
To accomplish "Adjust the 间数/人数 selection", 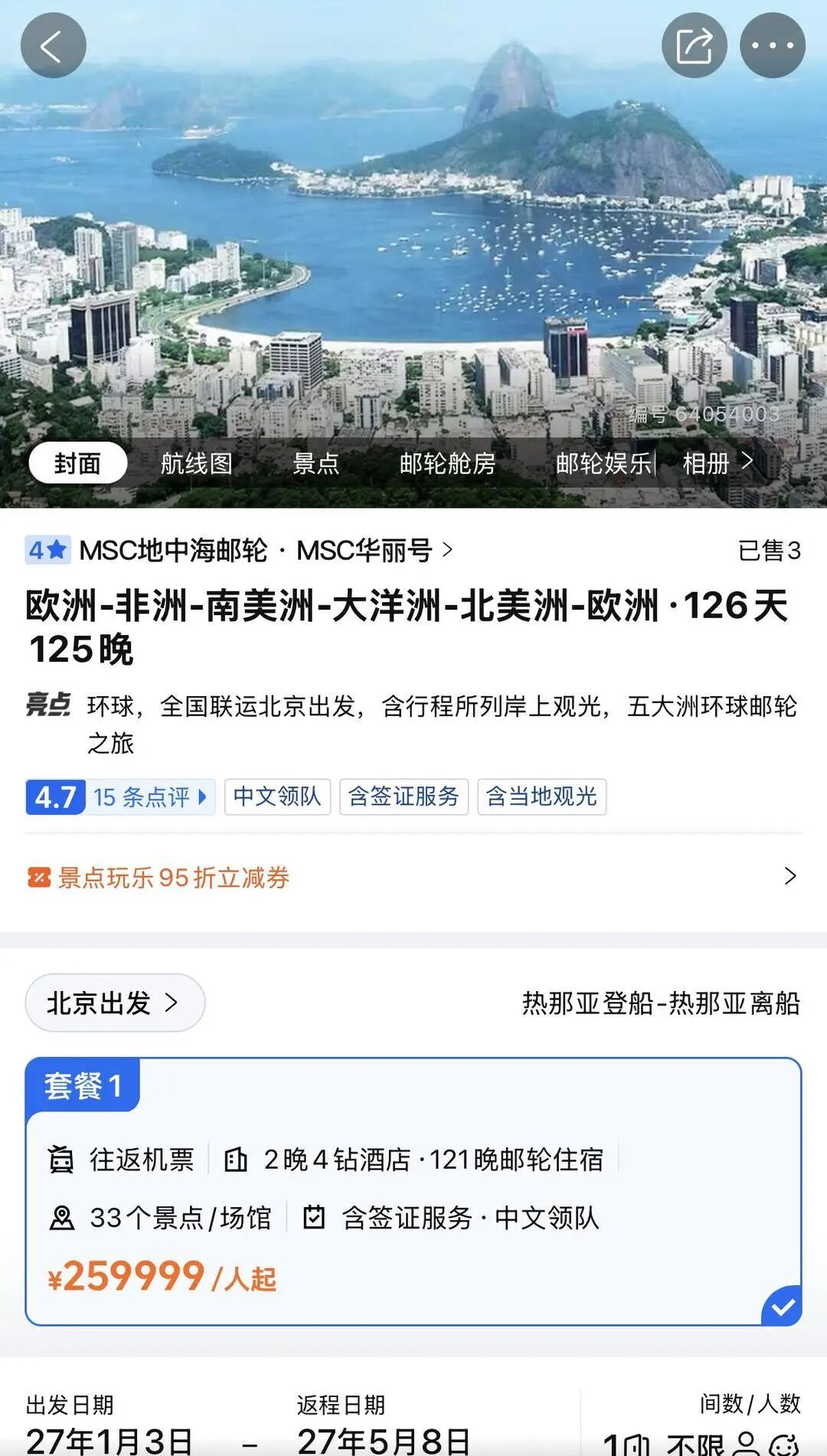I will [x=701, y=1426].
